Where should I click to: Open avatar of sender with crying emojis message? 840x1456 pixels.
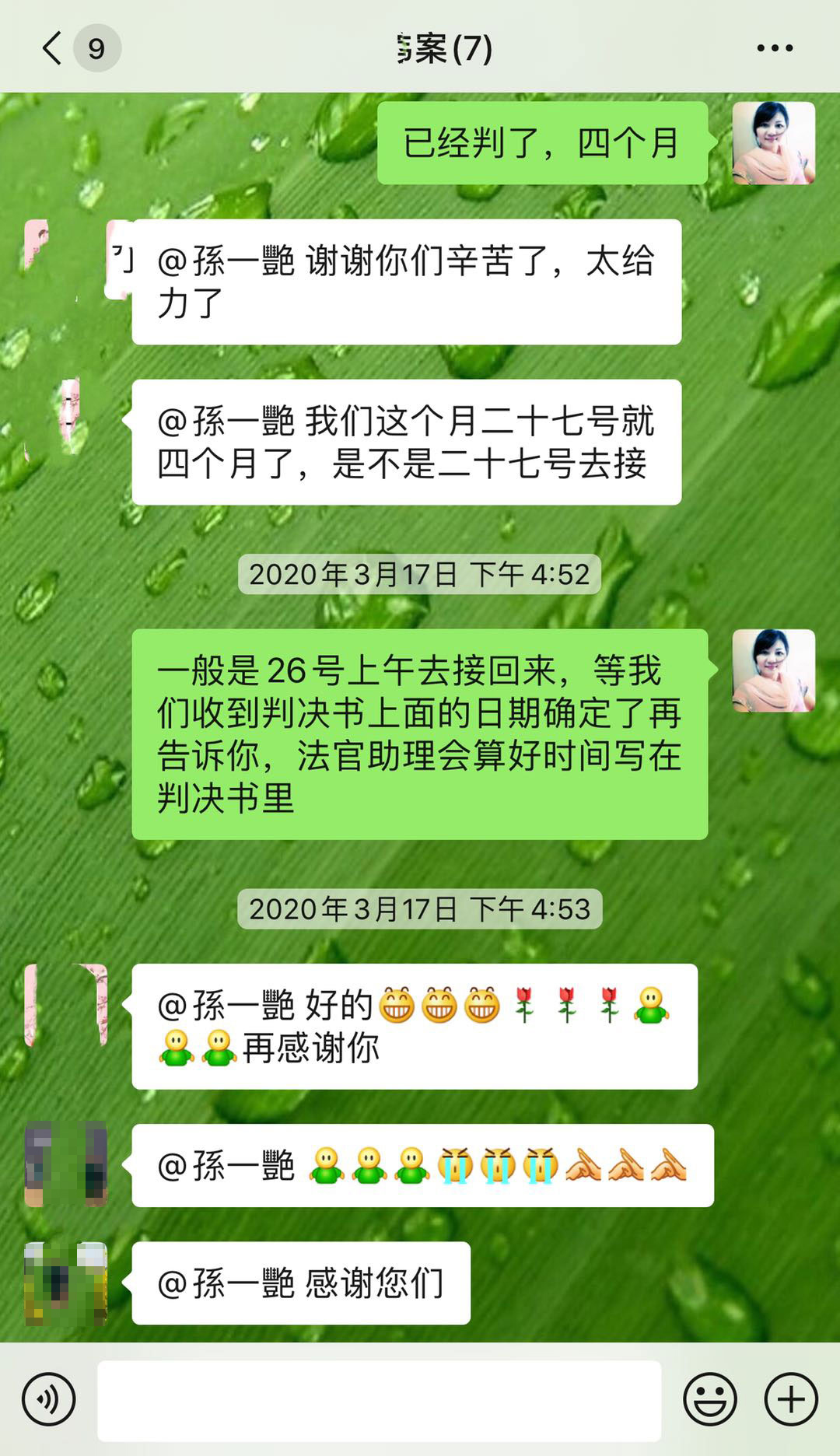[x=66, y=1164]
